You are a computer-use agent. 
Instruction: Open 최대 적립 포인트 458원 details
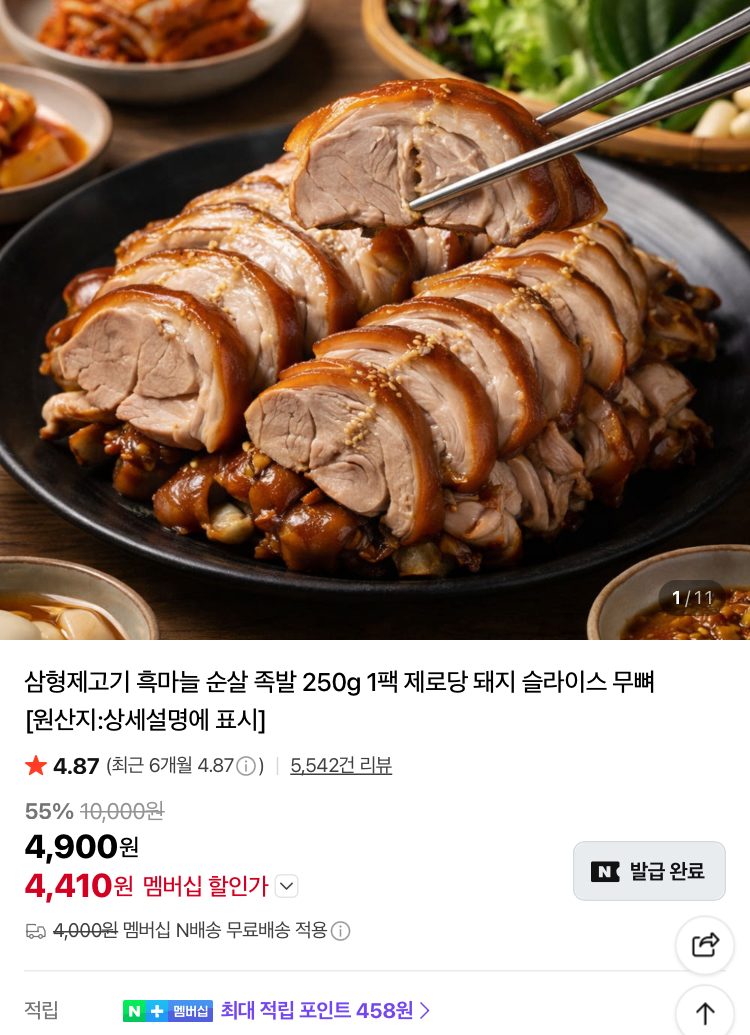(x=325, y=1010)
